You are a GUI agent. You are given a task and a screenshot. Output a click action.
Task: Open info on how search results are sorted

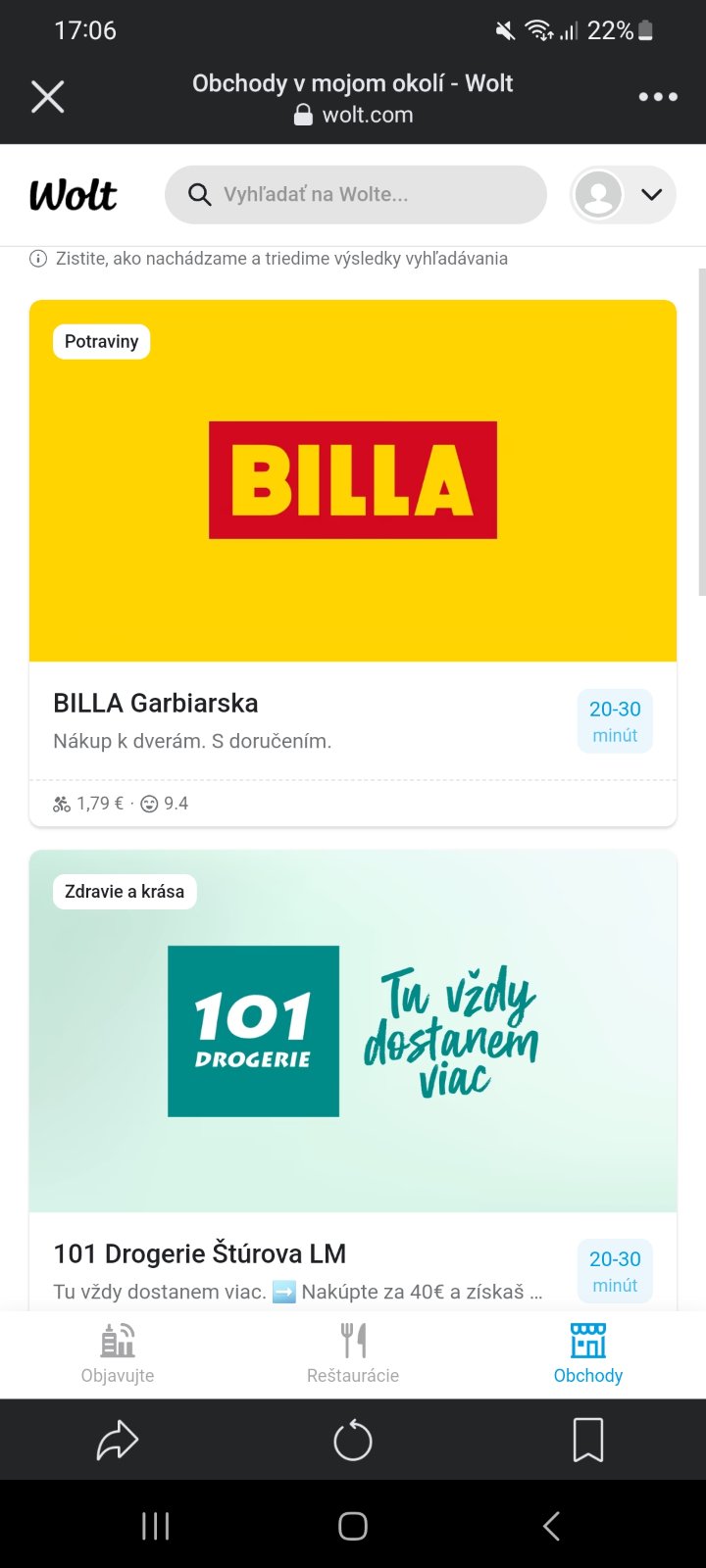coord(270,259)
